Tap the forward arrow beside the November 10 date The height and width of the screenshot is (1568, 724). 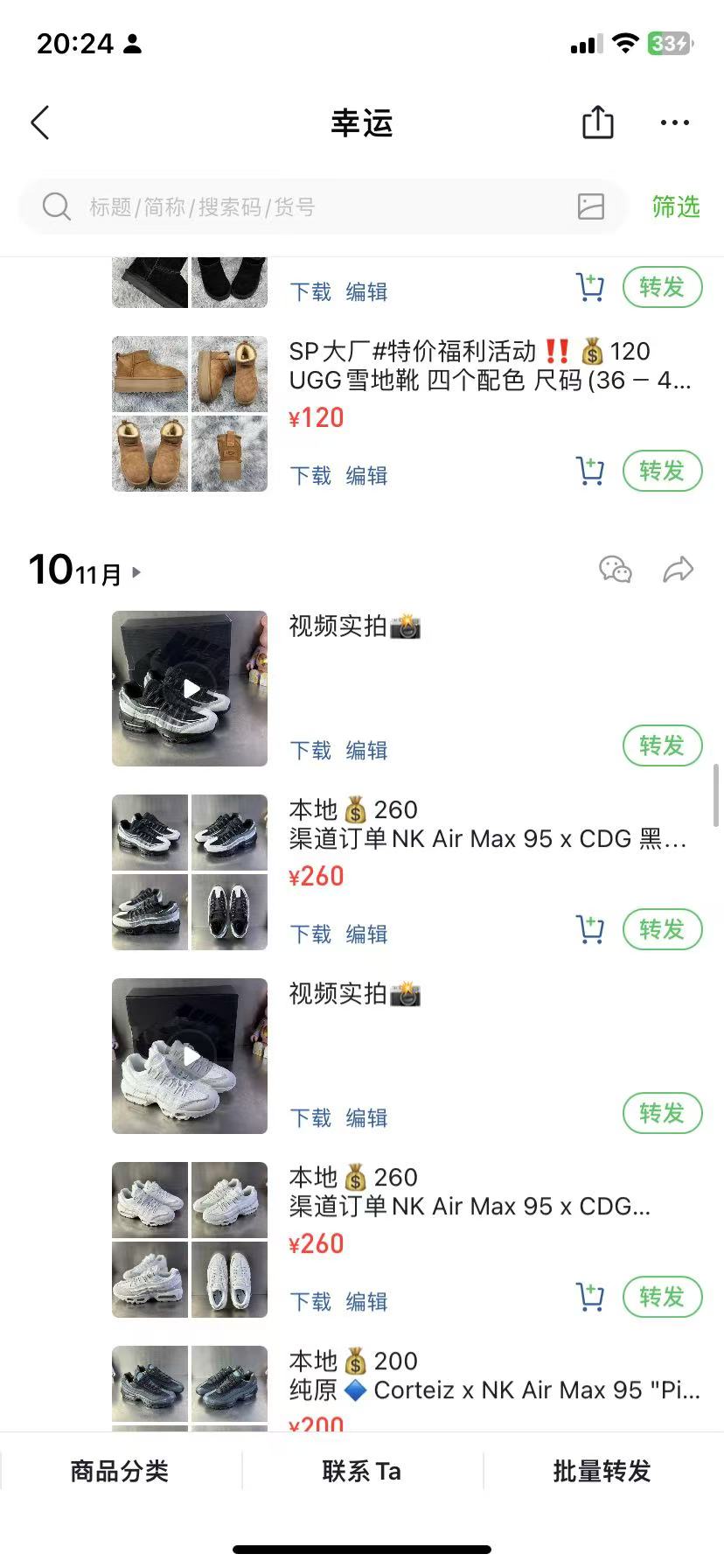tap(679, 570)
